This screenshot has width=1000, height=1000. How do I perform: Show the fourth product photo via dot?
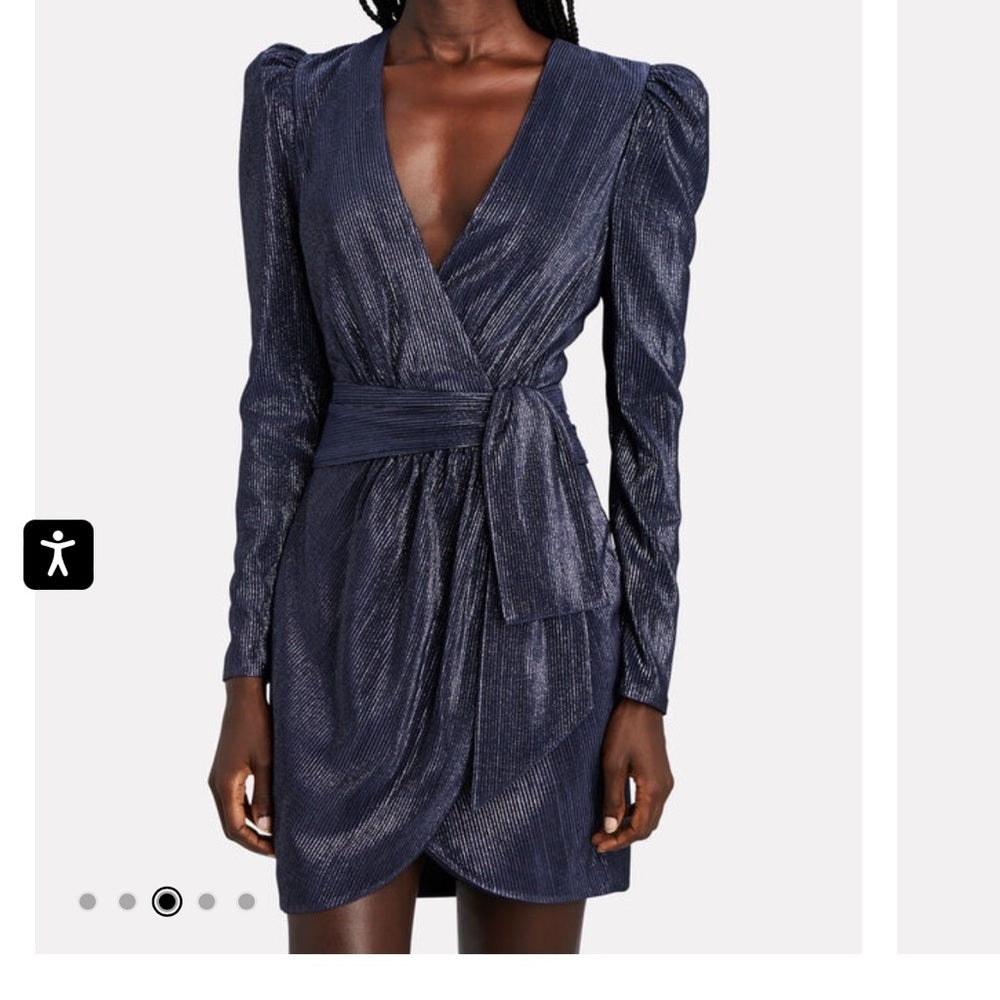click(206, 902)
